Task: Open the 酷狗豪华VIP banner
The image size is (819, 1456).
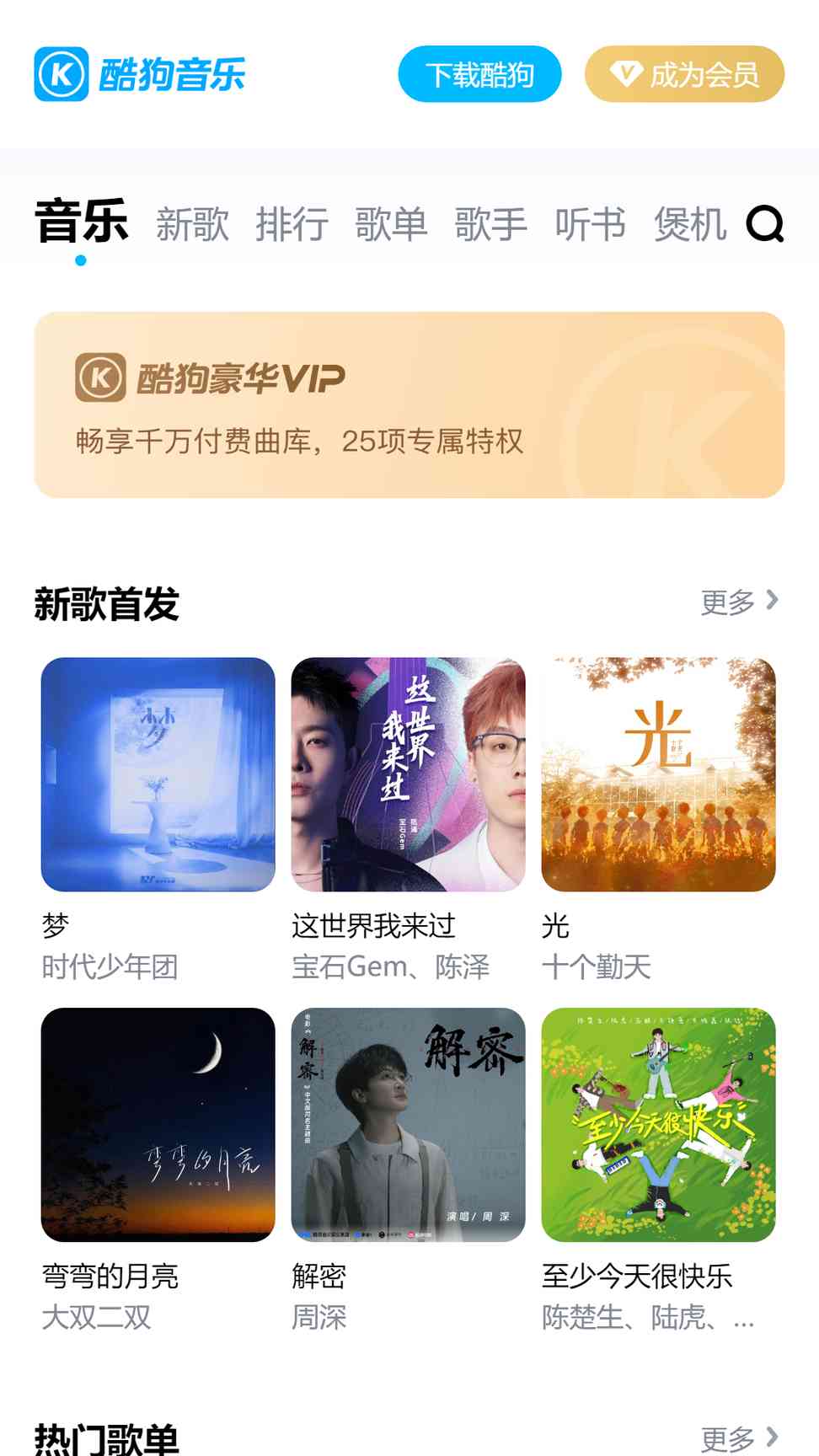Action: 409,404
